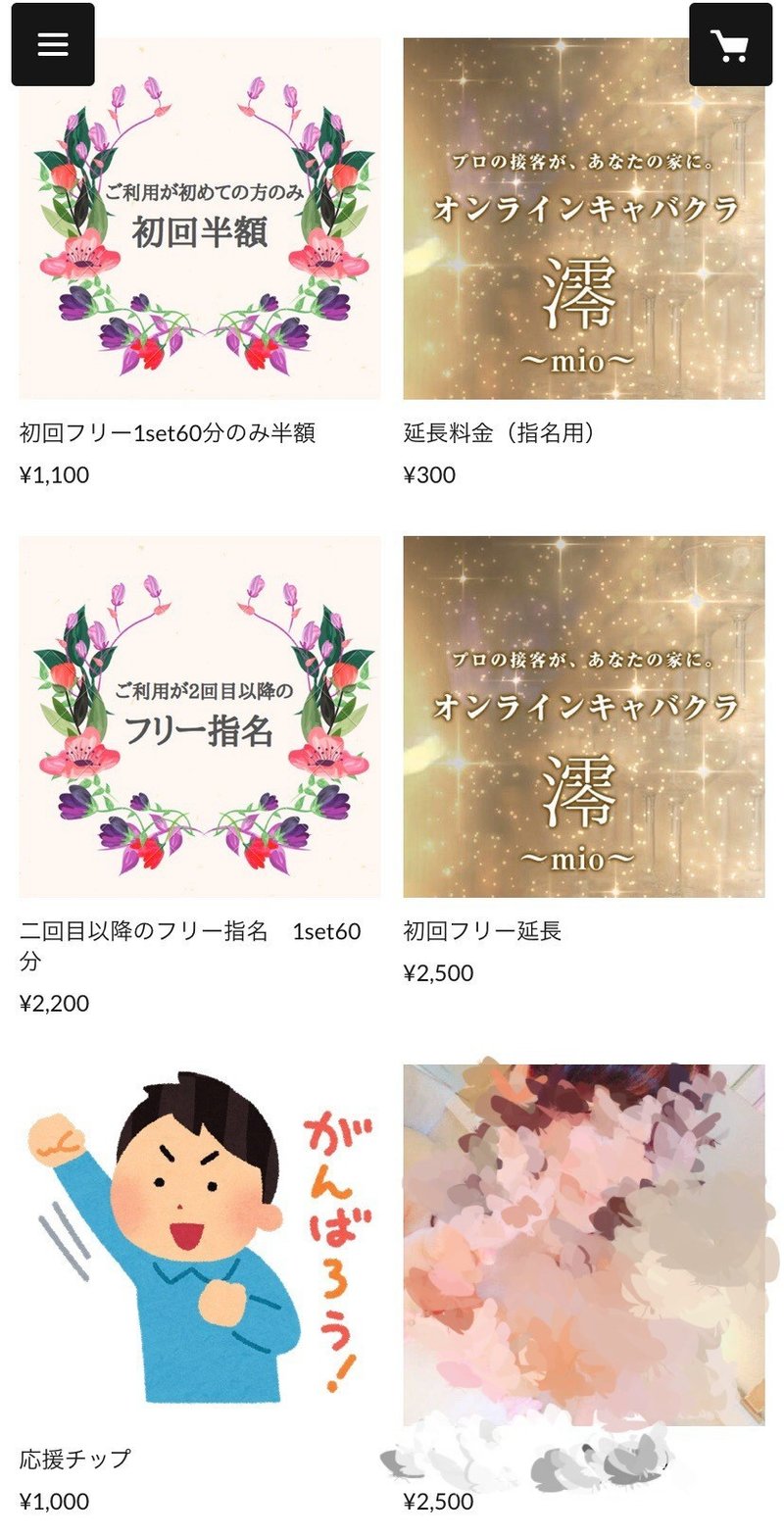Open the 初回フリー1set60分のみ半額 product
The height and width of the screenshot is (1536, 784).
pos(200,263)
